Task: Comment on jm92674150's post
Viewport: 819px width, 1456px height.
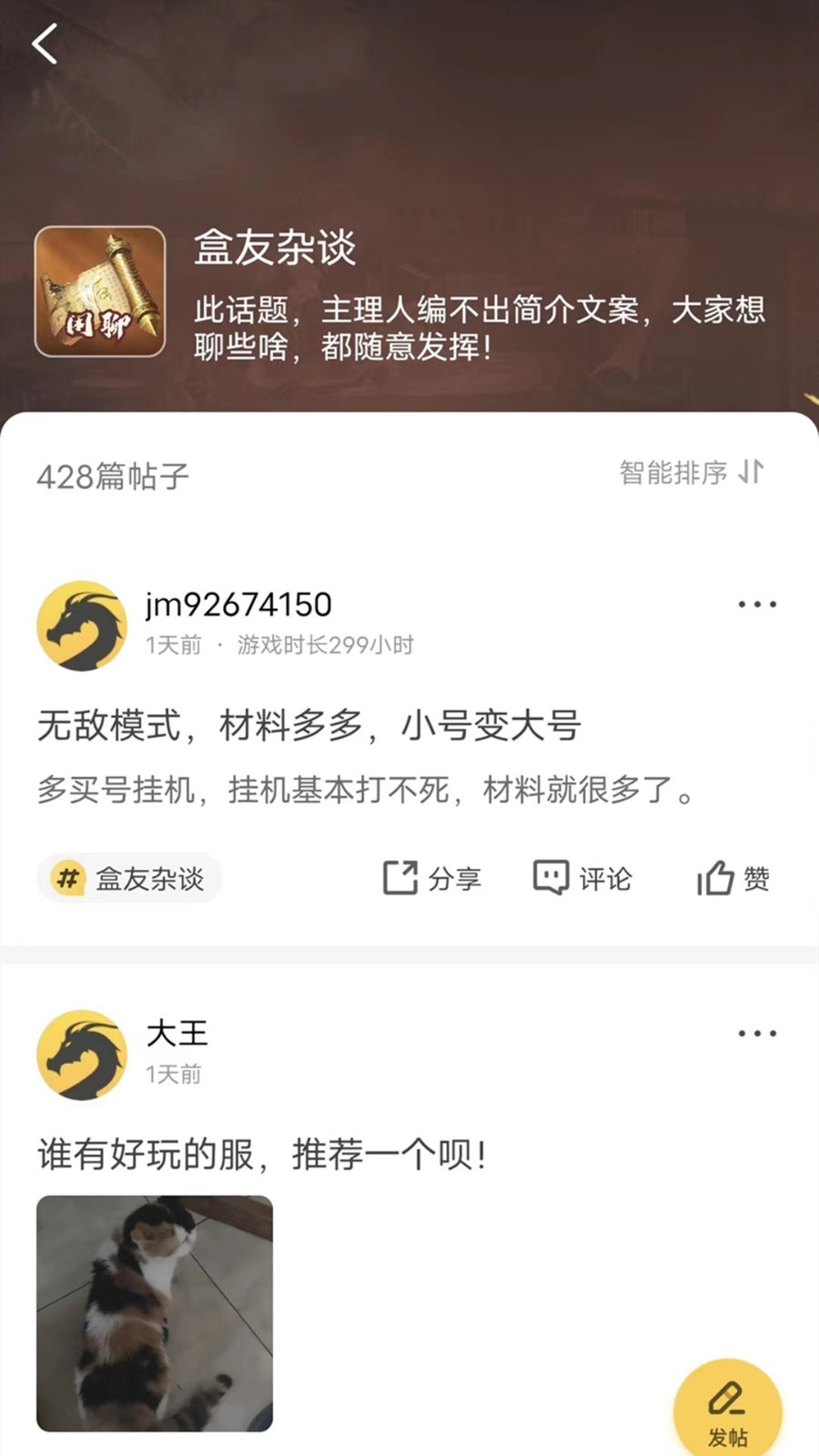Action: (x=582, y=878)
